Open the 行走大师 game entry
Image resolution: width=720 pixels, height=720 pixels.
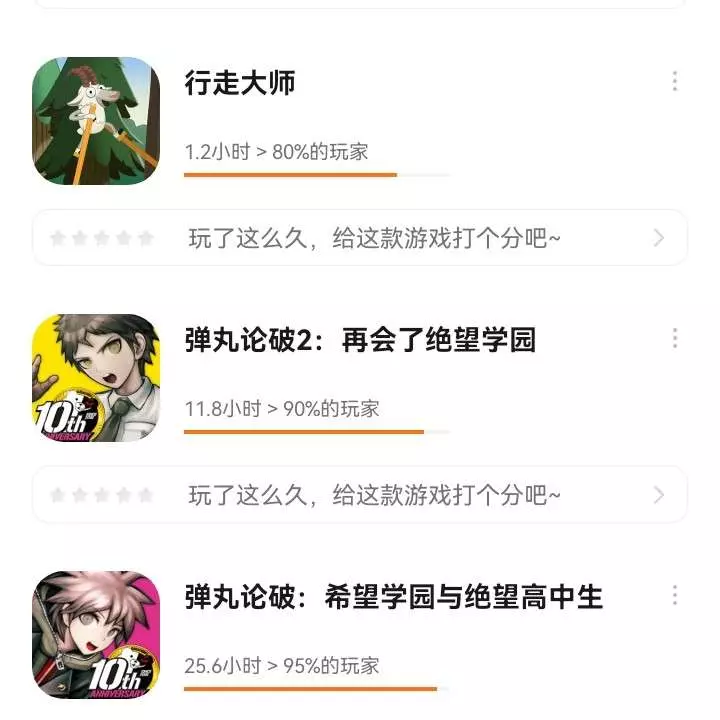pos(240,83)
